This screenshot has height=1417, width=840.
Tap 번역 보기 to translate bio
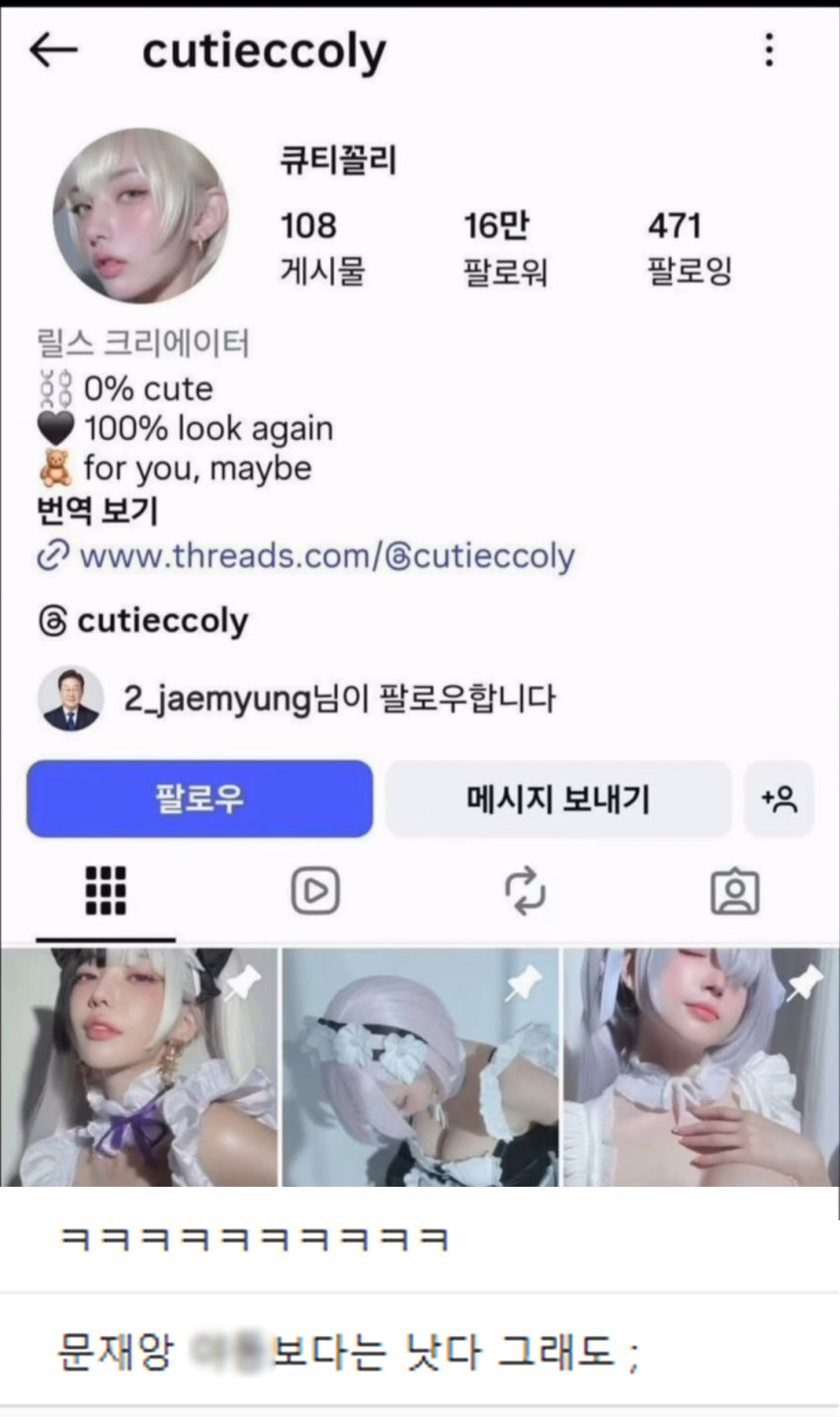(97, 511)
